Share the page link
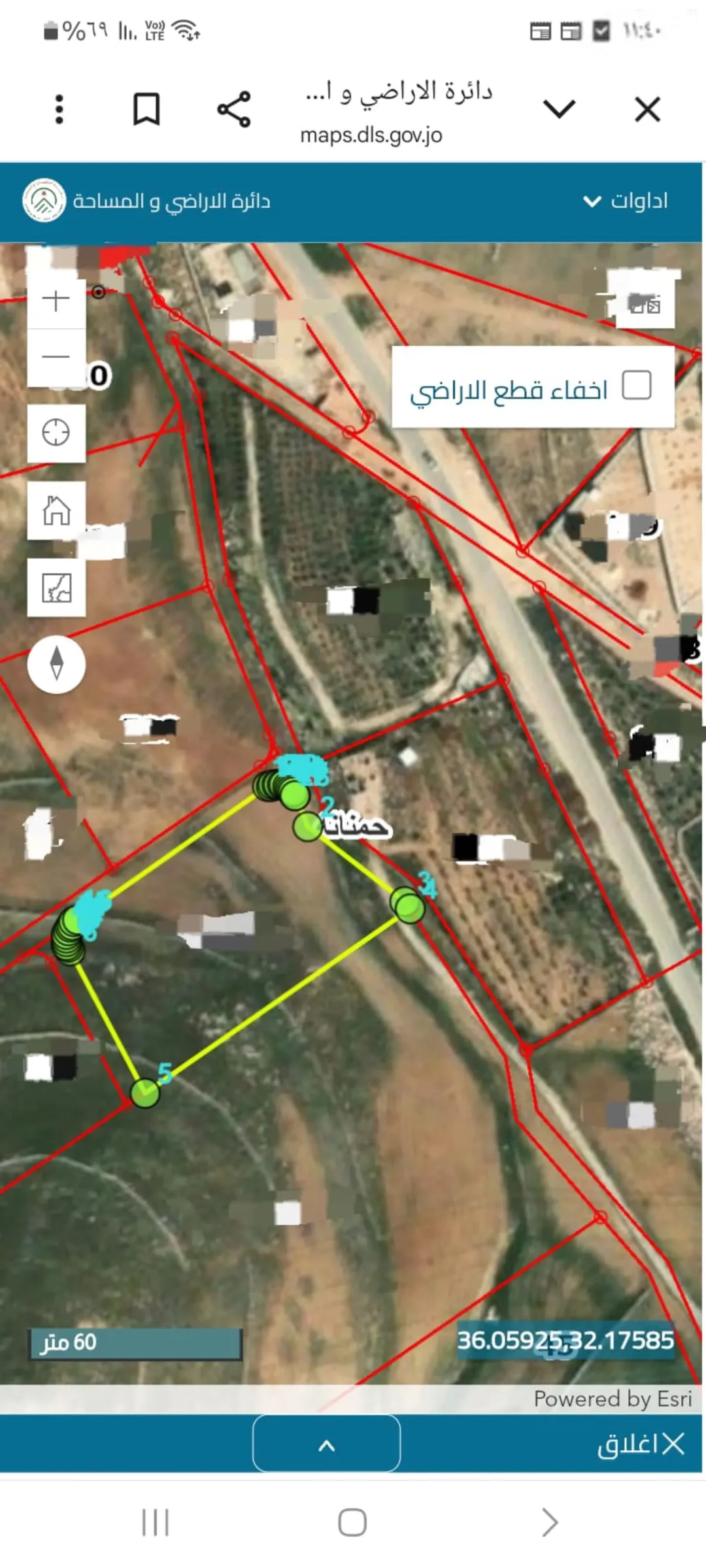 point(234,108)
